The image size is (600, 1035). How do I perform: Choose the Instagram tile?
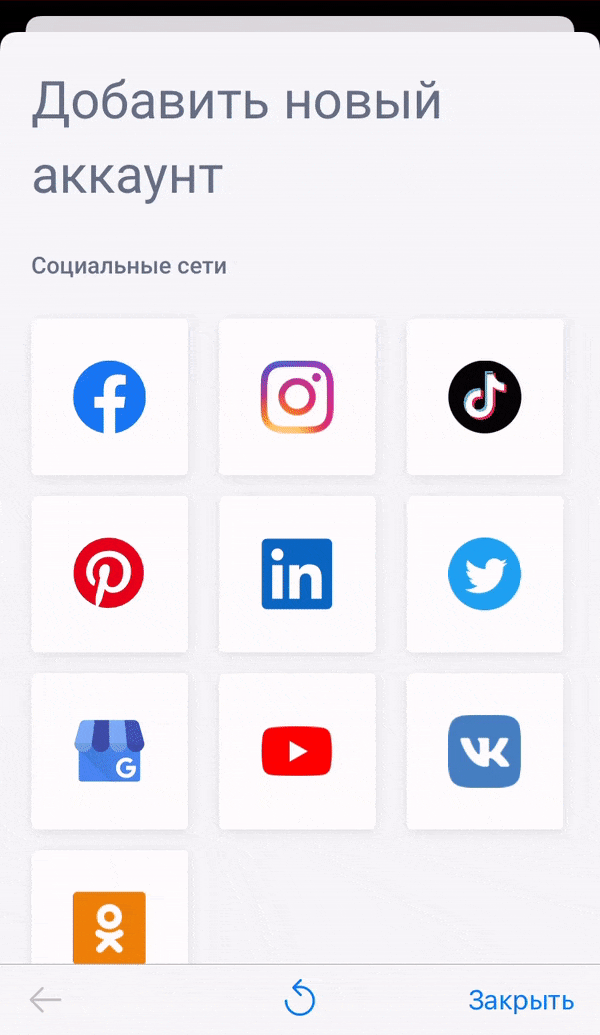[297, 397]
